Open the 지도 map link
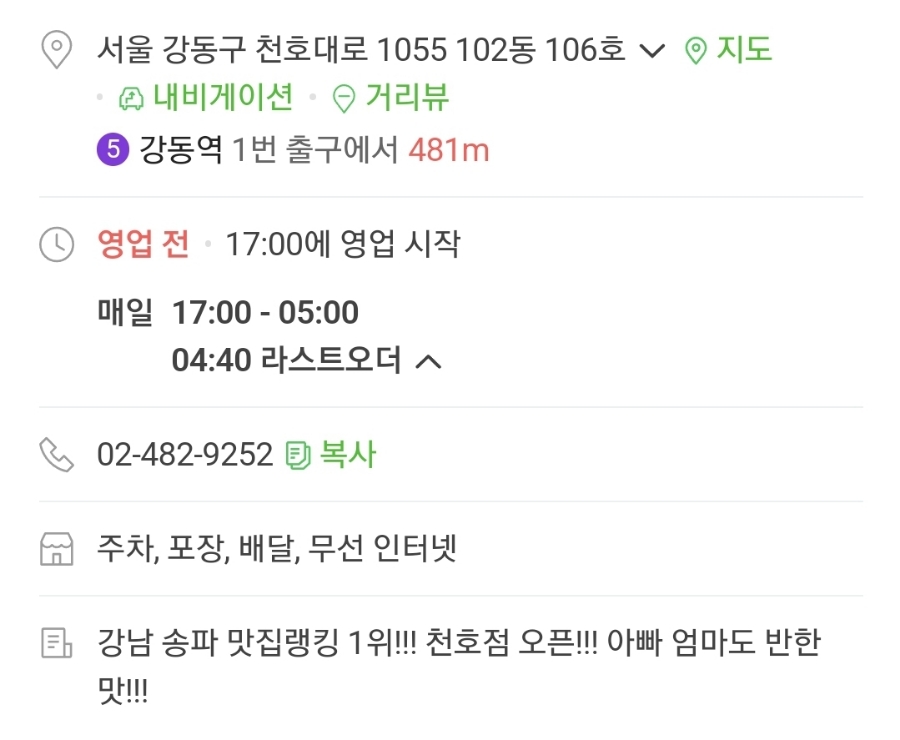The height and width of the screenshot is (740, 900). [730, 49]
